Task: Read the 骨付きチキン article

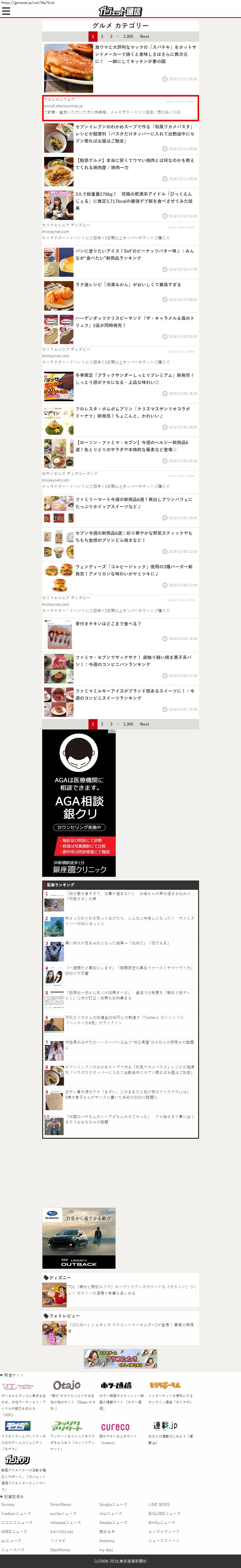Action: click(108, 624)
